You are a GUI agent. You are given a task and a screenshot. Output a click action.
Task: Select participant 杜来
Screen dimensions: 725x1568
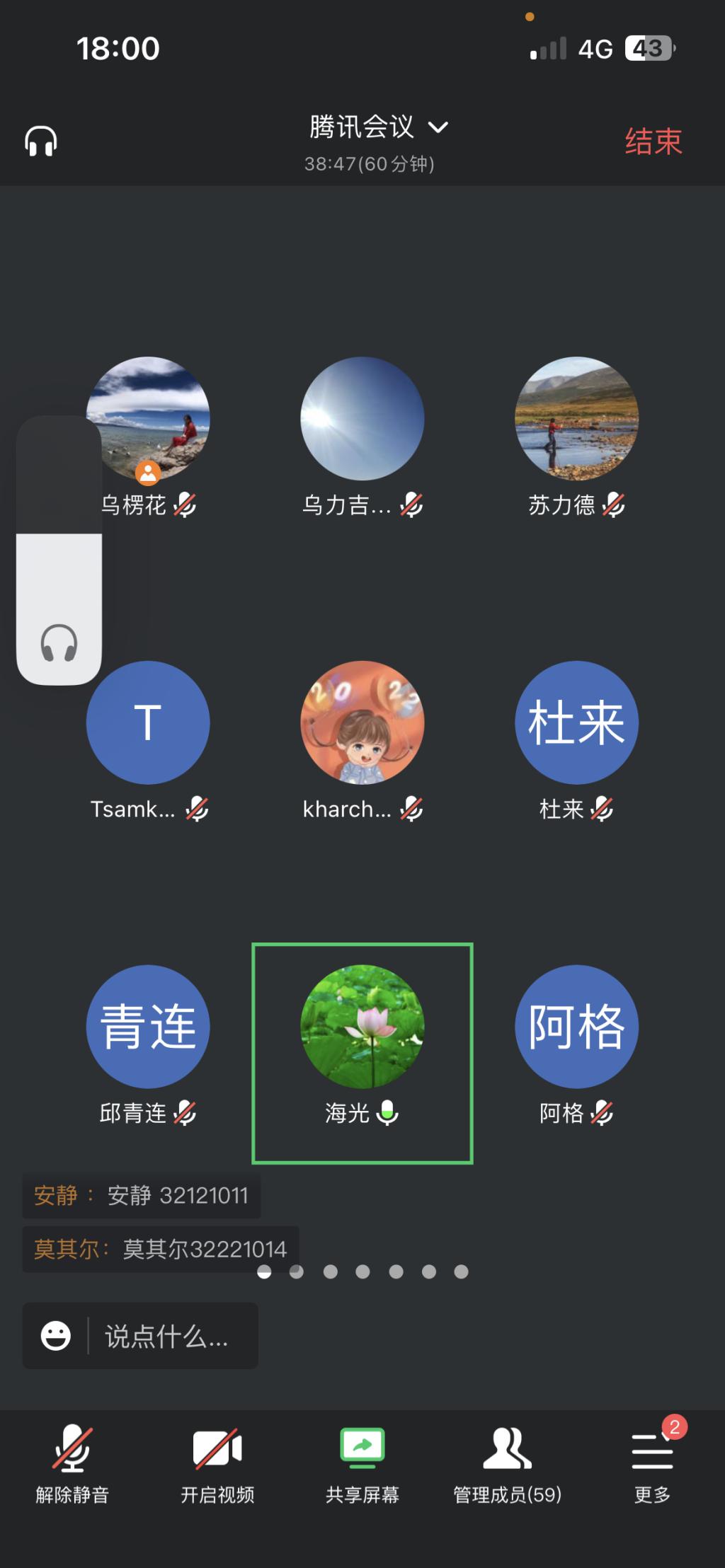576,722
